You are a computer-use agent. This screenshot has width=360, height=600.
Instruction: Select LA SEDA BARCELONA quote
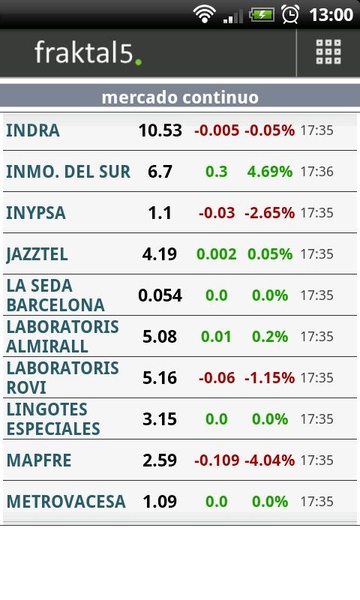click(180, 295)
